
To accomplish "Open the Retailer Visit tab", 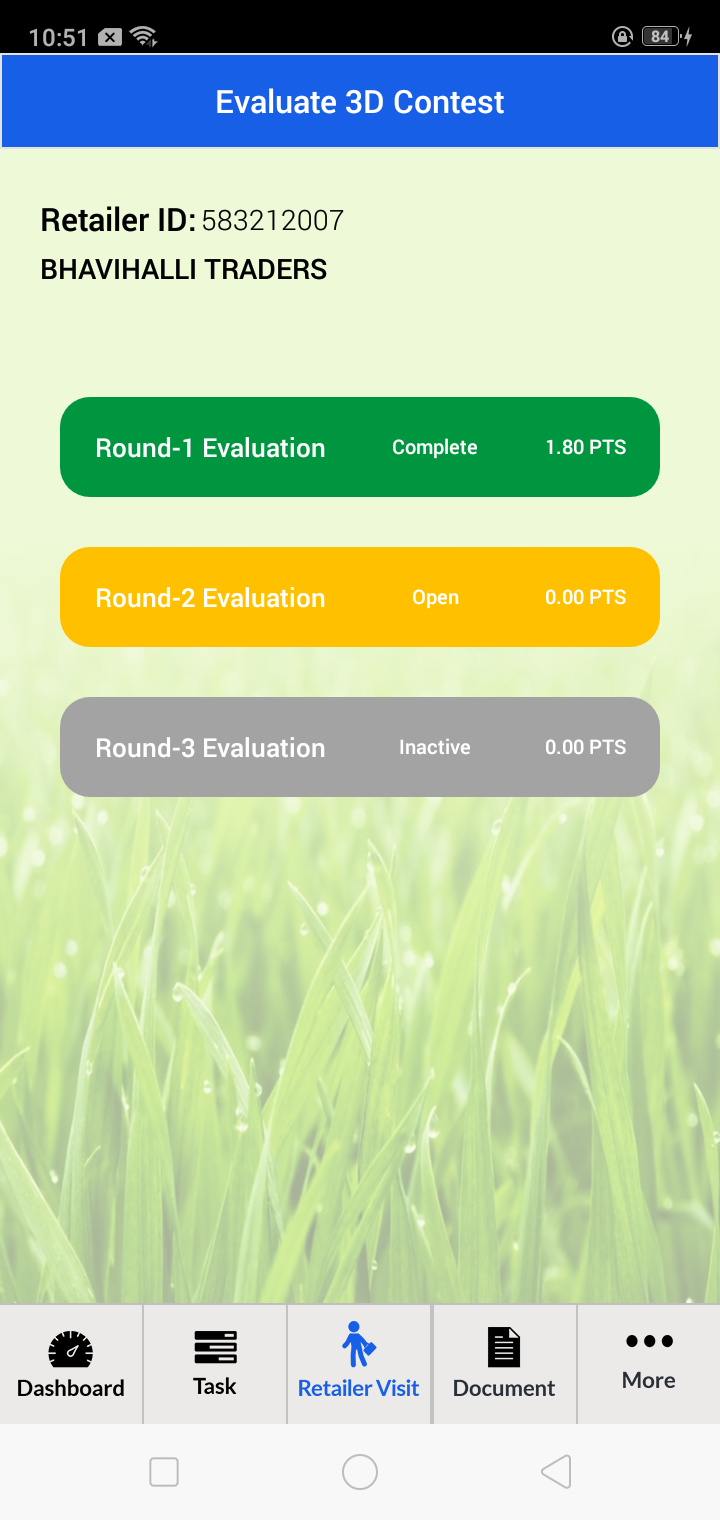I will [359, 1364].
